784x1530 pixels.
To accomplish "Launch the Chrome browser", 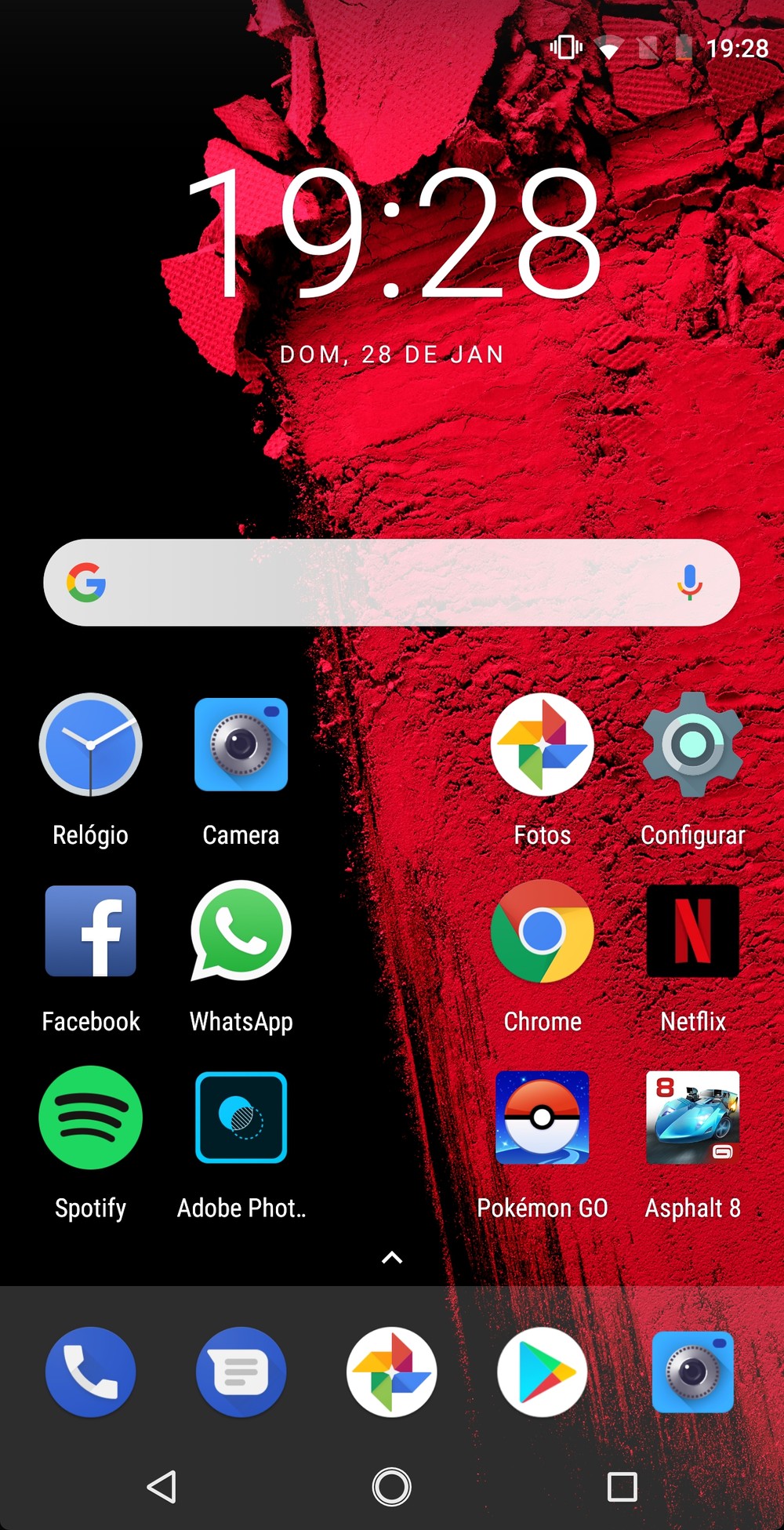I will [x=542, y=932].
